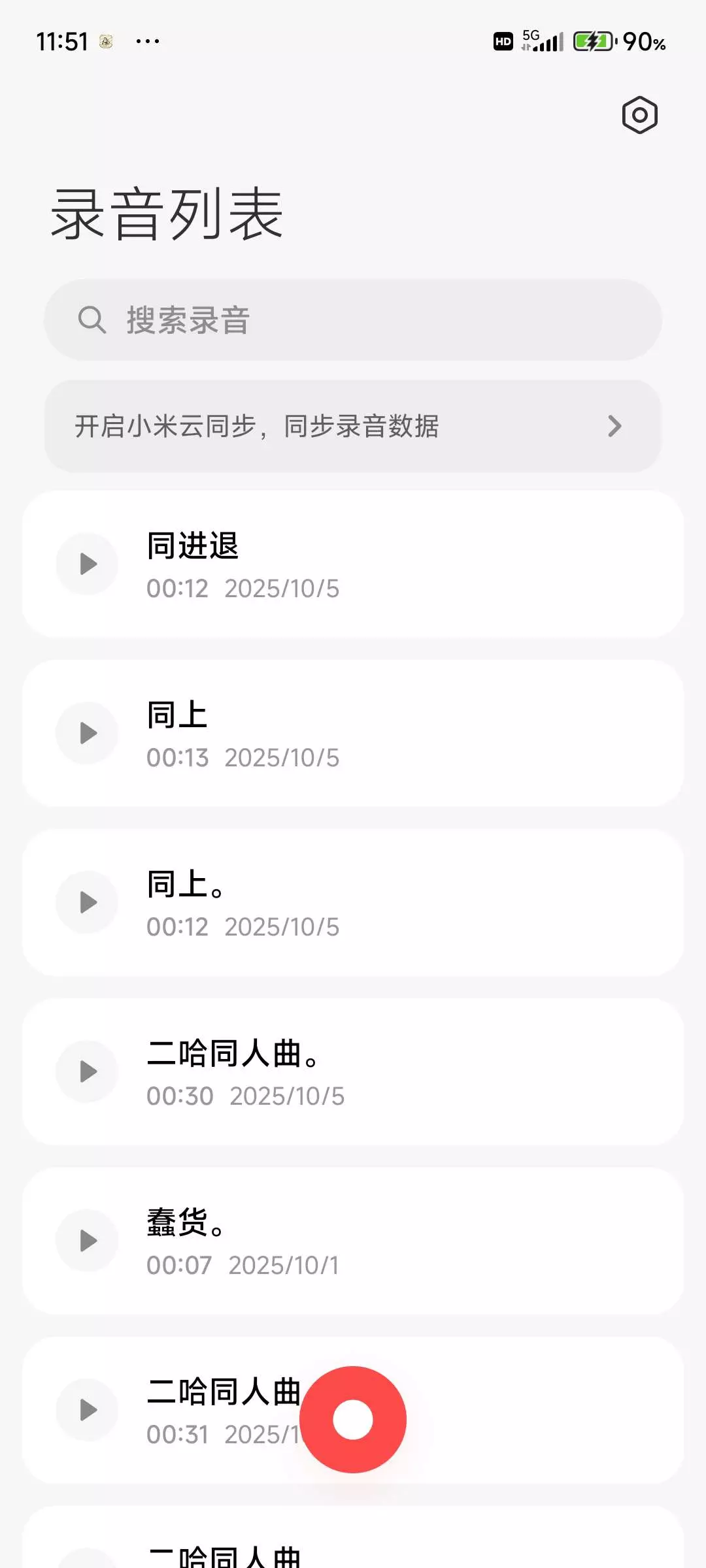Screen dimensions: 706x1568
Task: Start a new recording with red button
Action: (353, 1419)
